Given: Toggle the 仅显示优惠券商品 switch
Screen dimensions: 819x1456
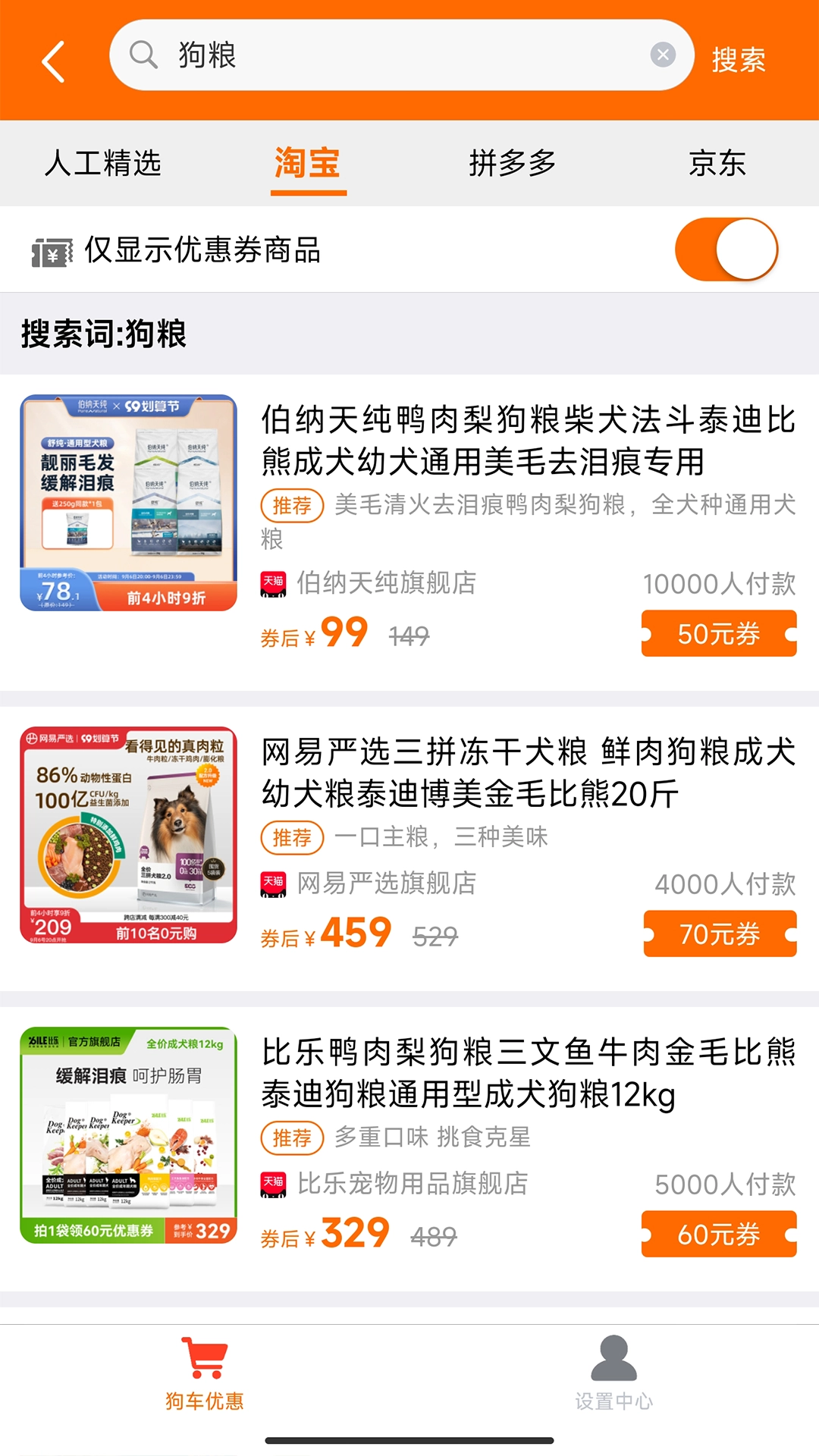Looking at the screenshot, I should 726,249.
